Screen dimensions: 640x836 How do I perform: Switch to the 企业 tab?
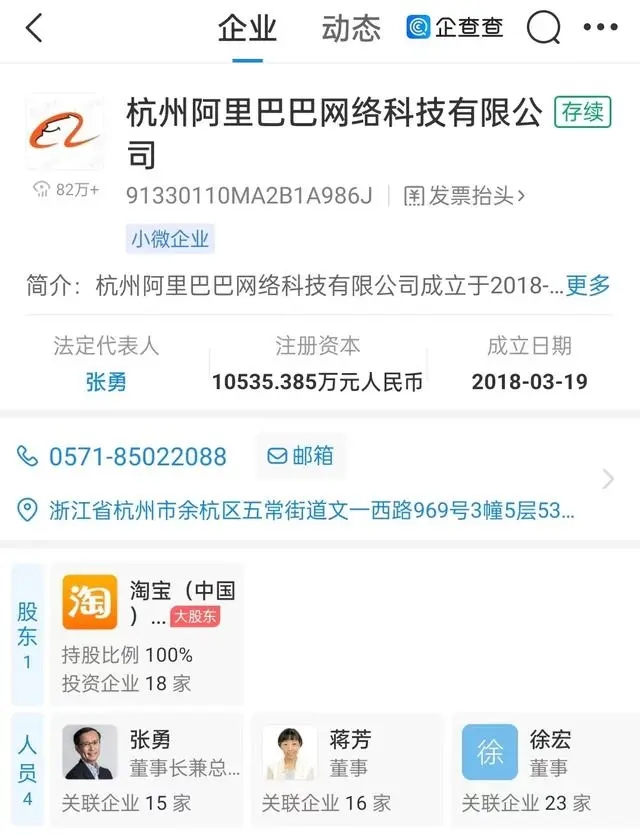[x=247, y=28]
